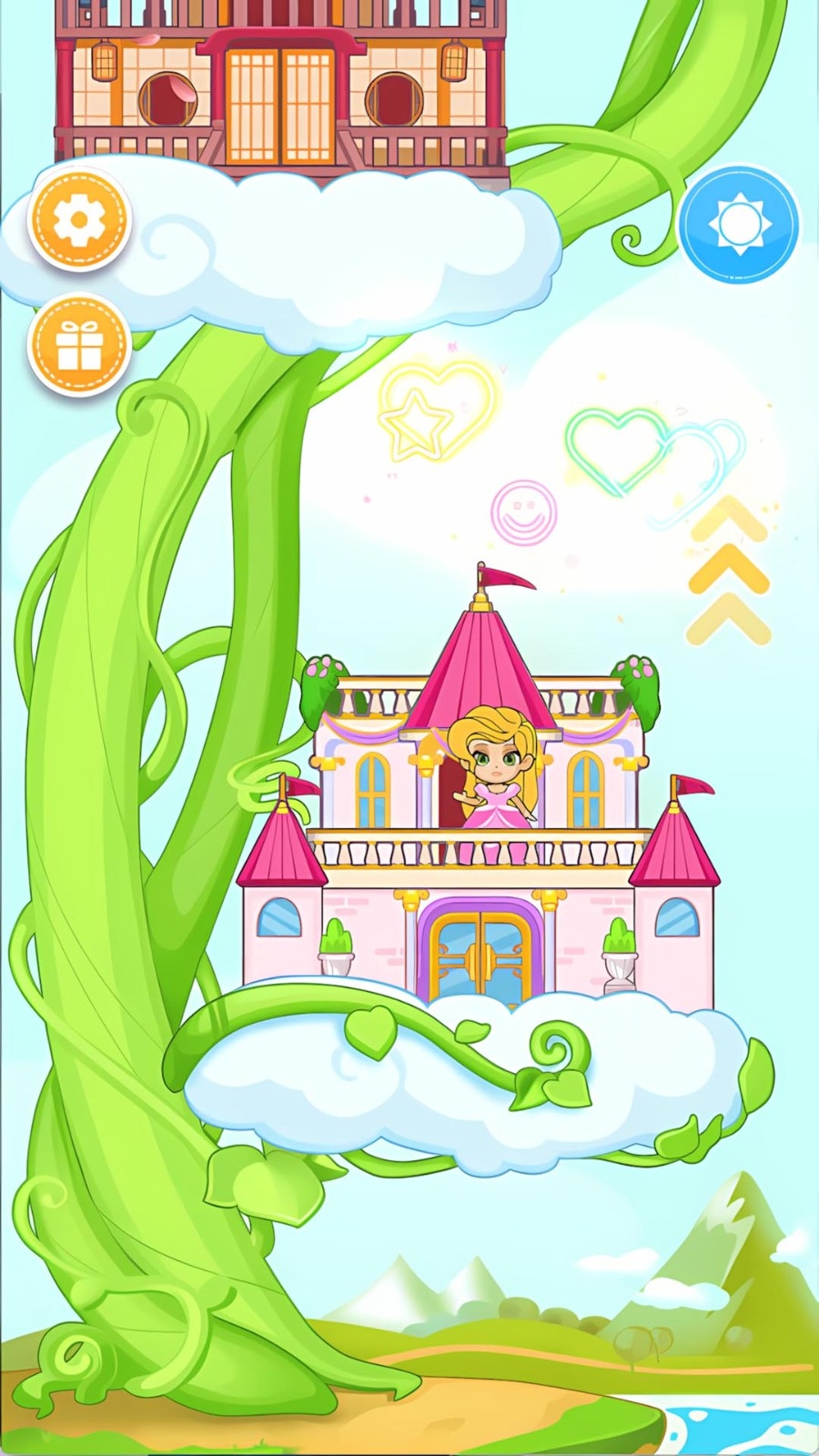This screenshot has width=819, height=1456.
Task: Tap the yellow up arrows
Action: tap(729, 573)
